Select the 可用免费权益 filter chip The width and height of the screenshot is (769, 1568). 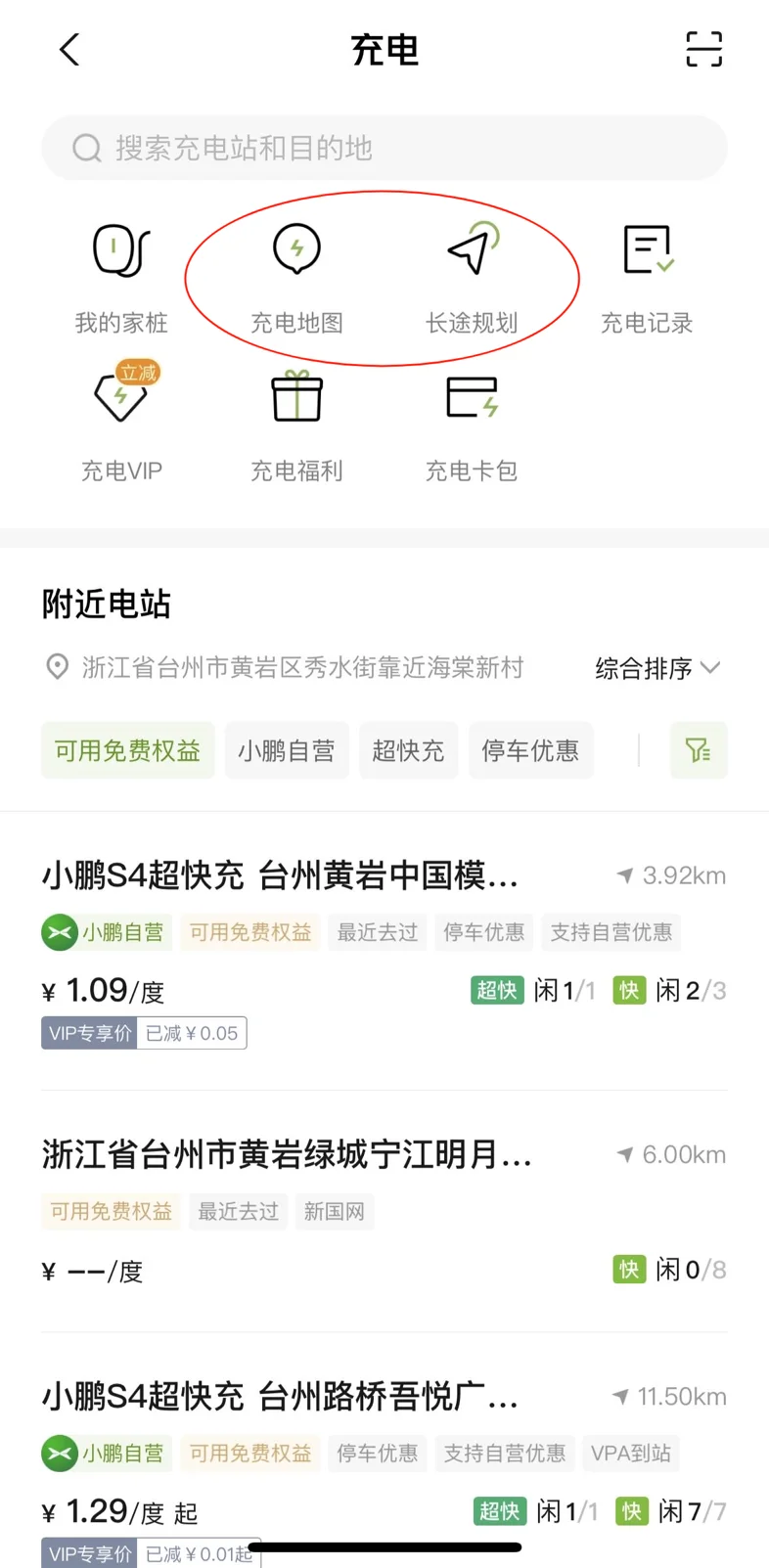[x=127, y=750]
